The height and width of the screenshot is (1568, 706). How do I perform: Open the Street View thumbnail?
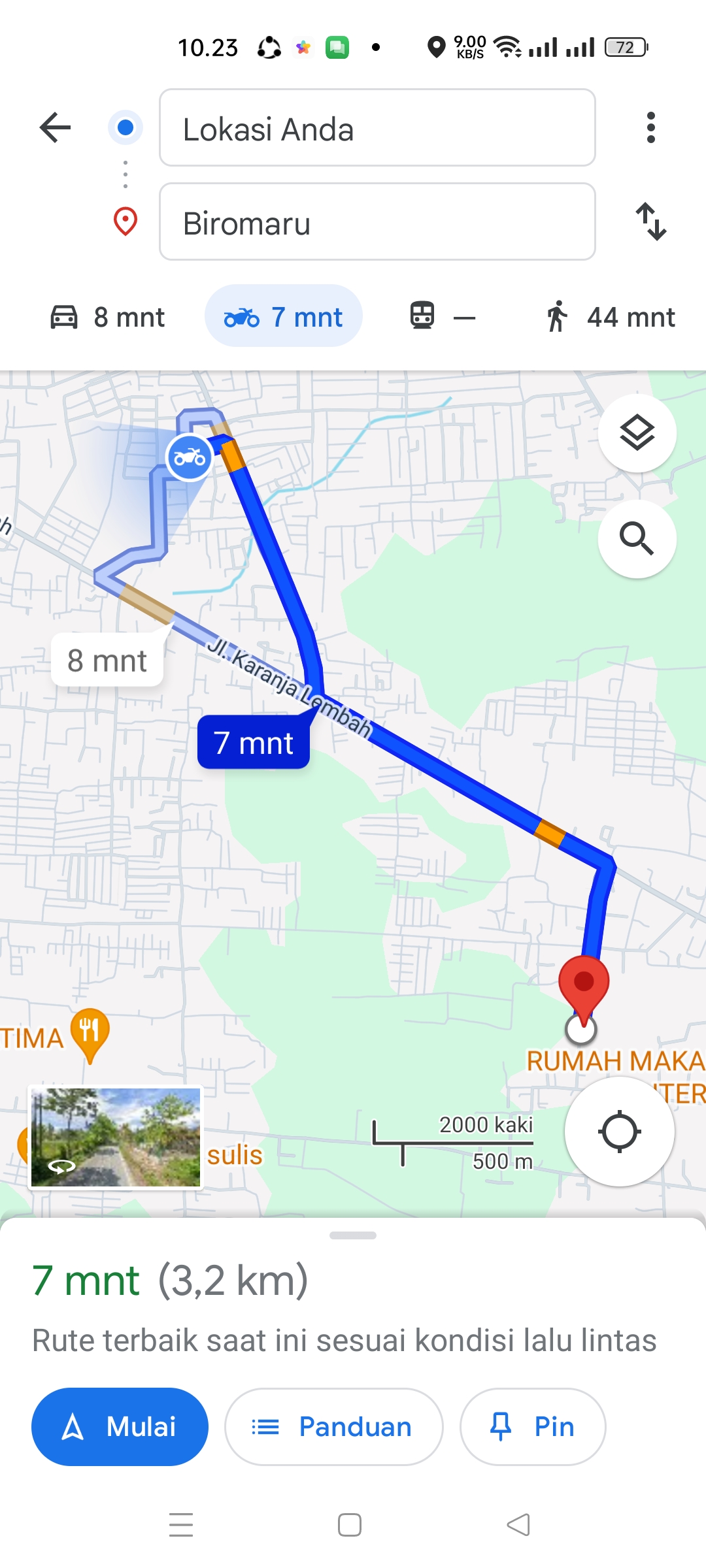tap(116, 1137)
